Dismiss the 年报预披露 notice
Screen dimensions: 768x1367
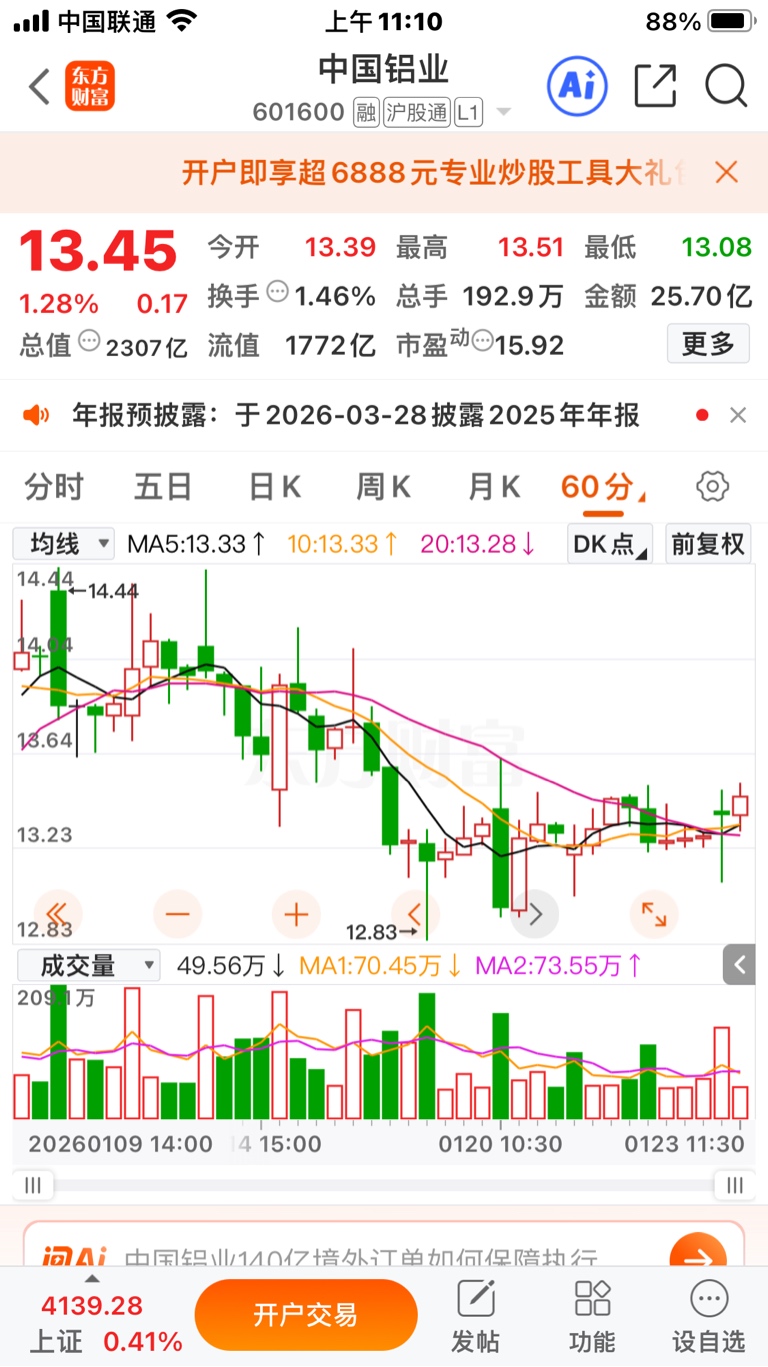[x=738, y=415]
